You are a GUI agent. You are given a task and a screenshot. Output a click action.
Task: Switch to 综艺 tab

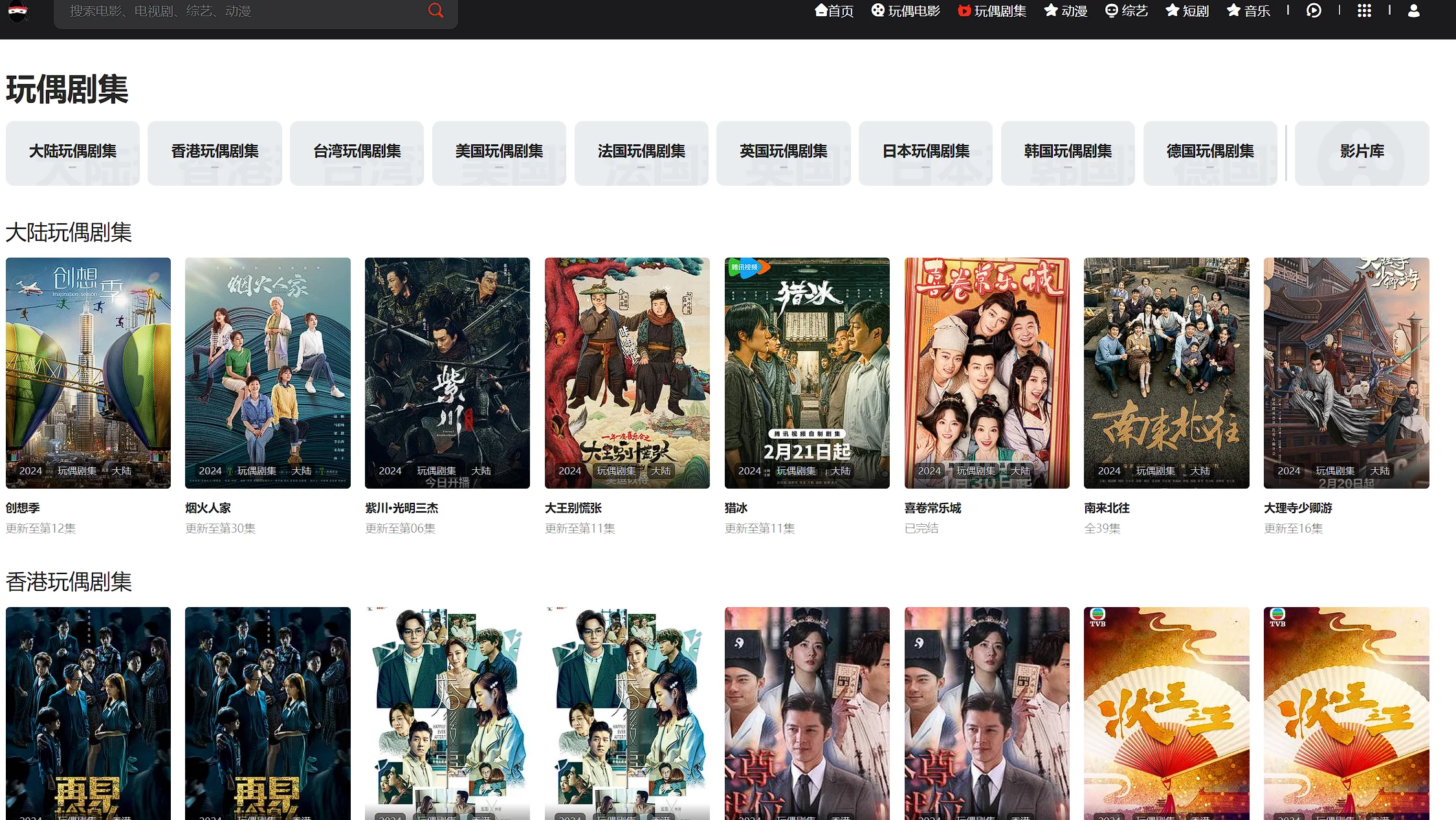pyautogui.click(x=1127, y=11)
